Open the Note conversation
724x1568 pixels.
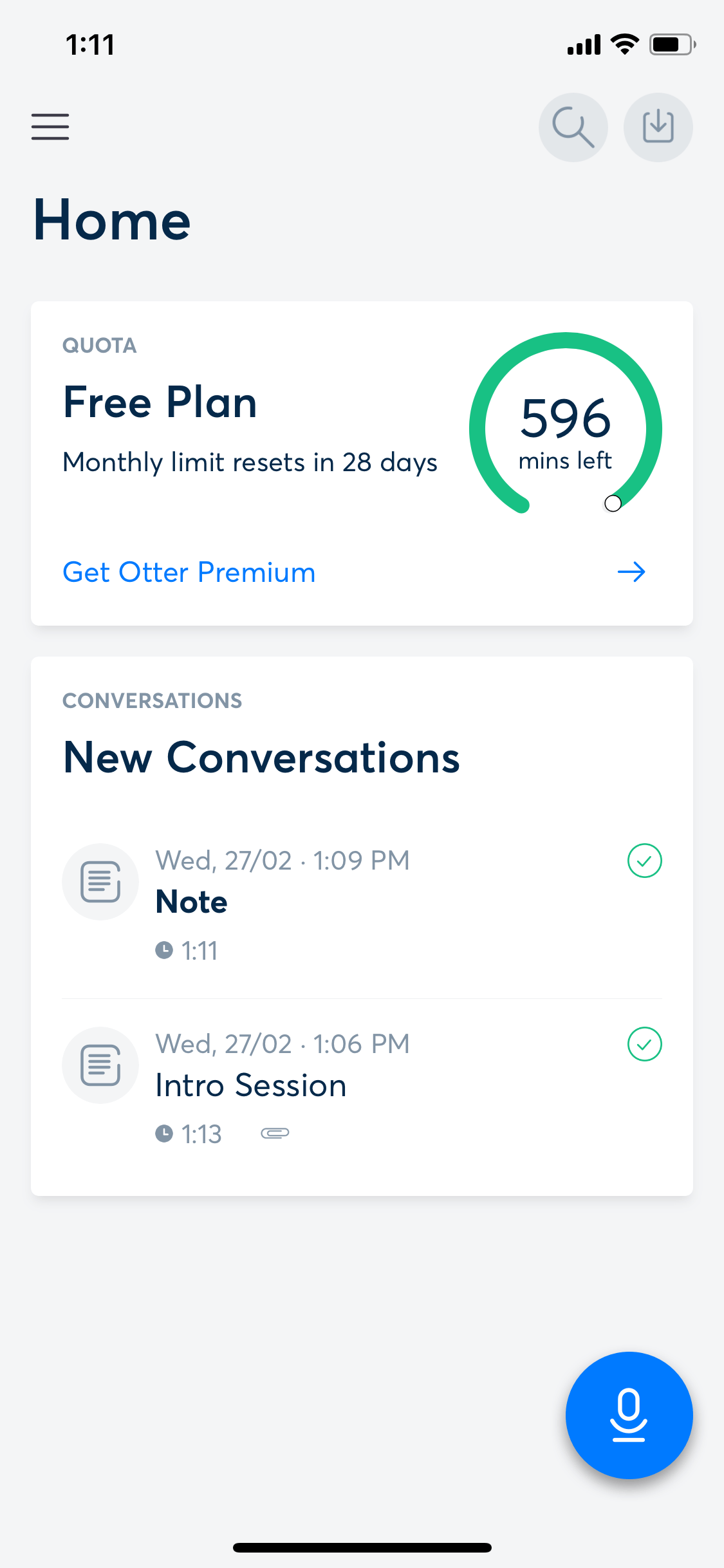(362, 904)
